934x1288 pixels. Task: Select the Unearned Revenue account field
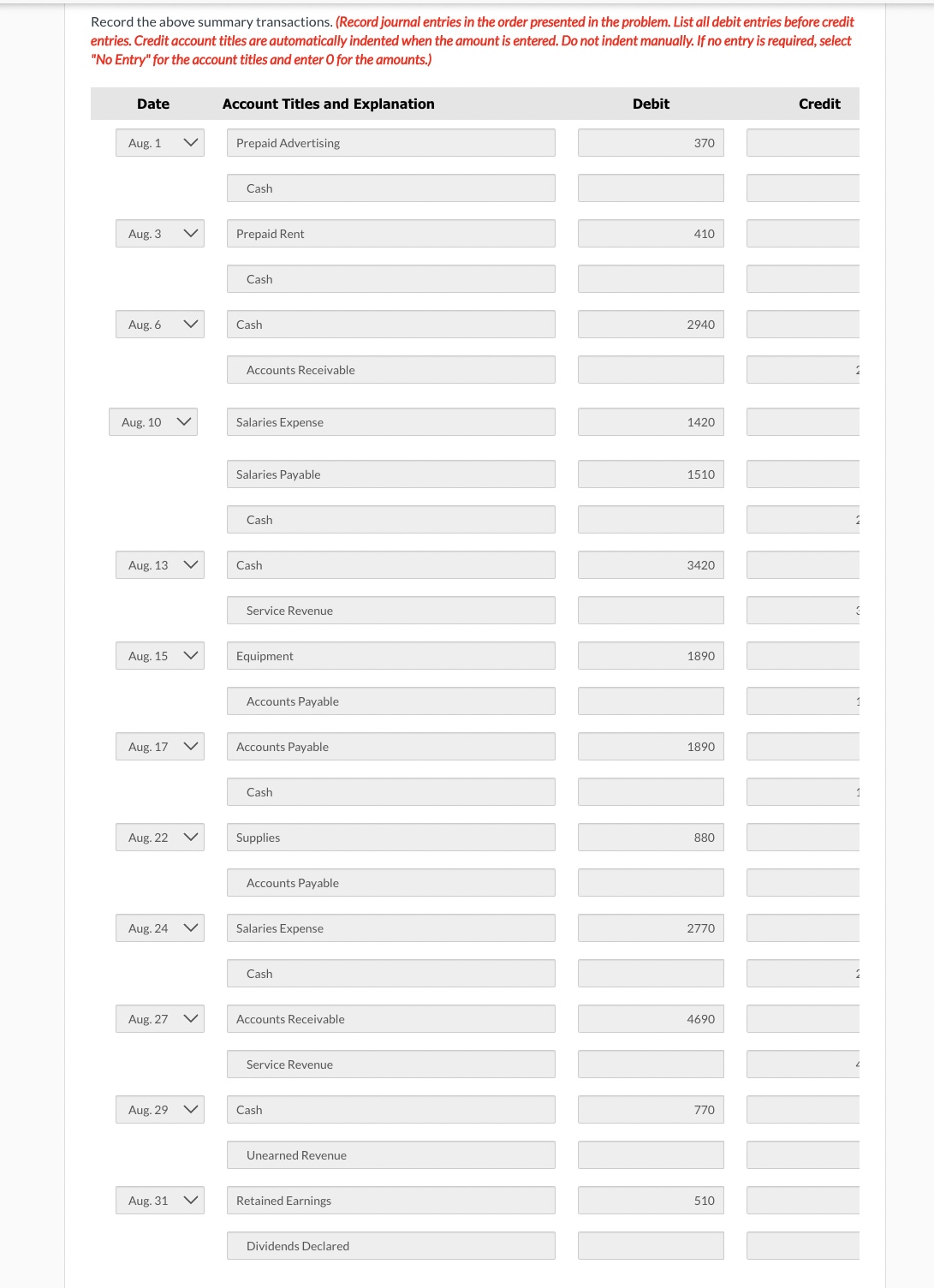pyautogui.click(x=390, y=1154)
